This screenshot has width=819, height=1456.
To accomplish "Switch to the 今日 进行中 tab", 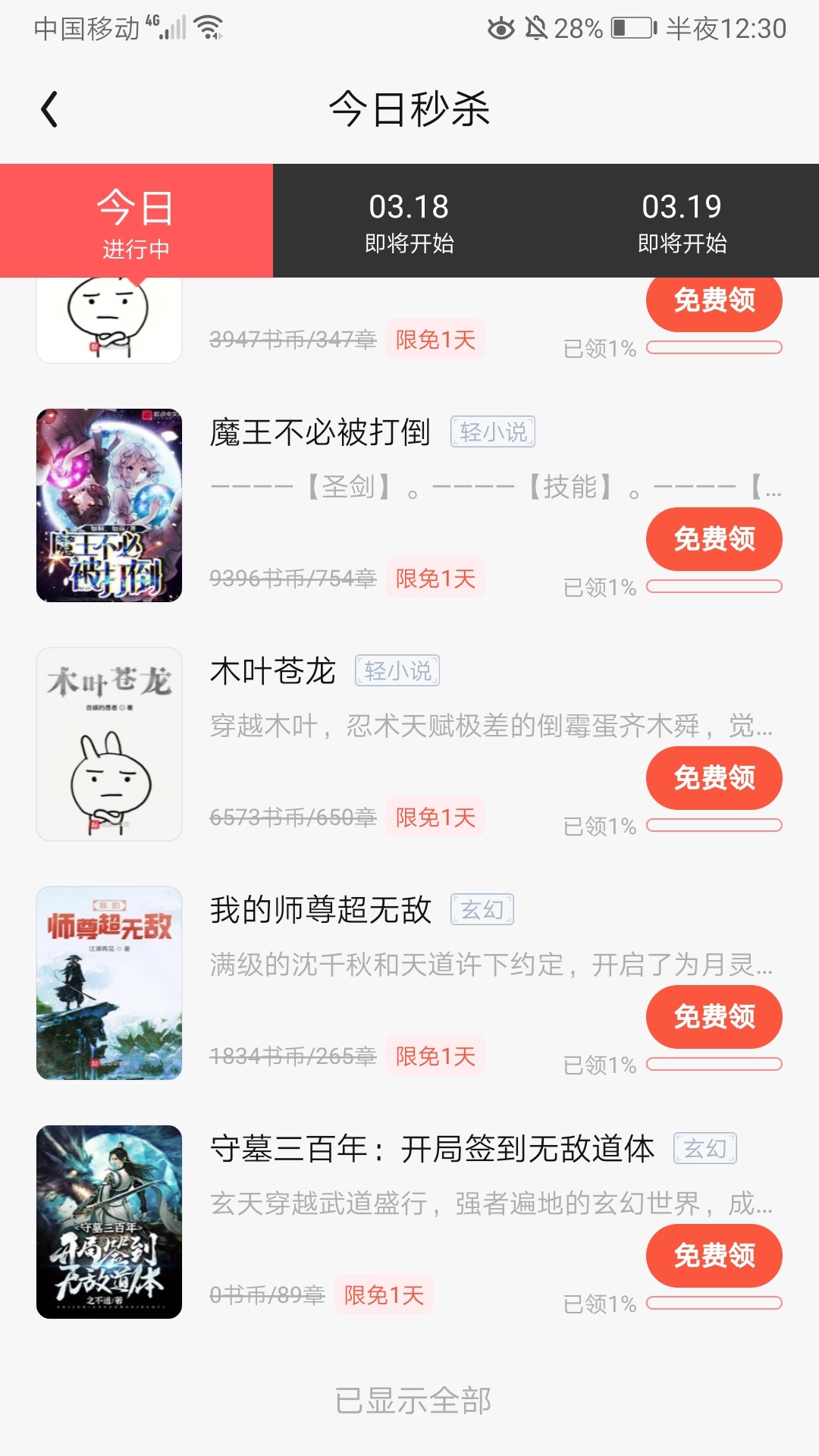I will coord(136,221).
